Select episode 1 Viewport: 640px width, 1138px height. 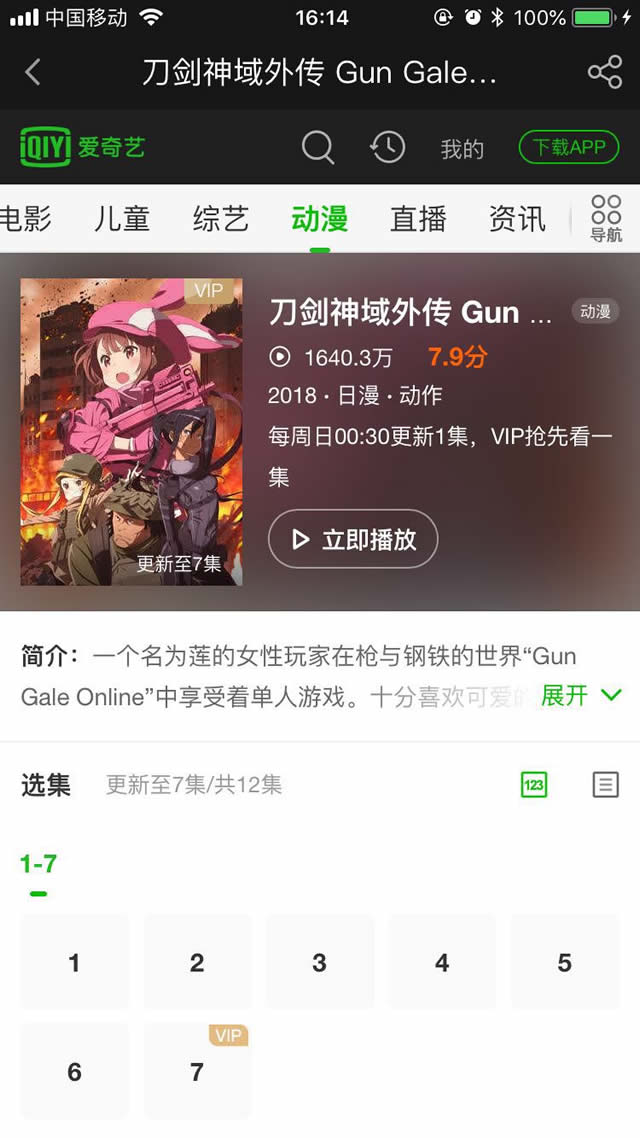point(75,962)
